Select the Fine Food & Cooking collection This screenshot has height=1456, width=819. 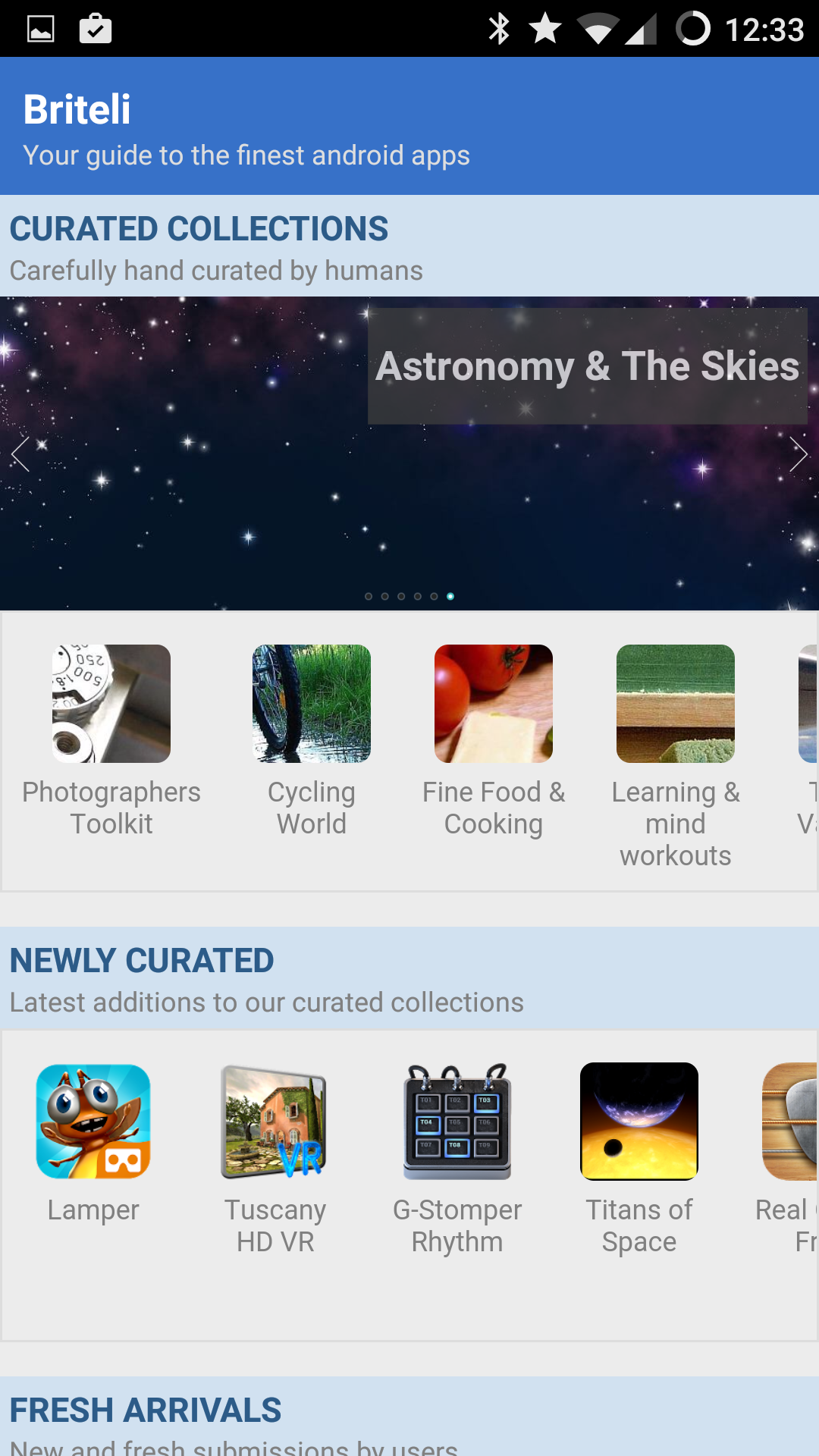coord(494,742)
